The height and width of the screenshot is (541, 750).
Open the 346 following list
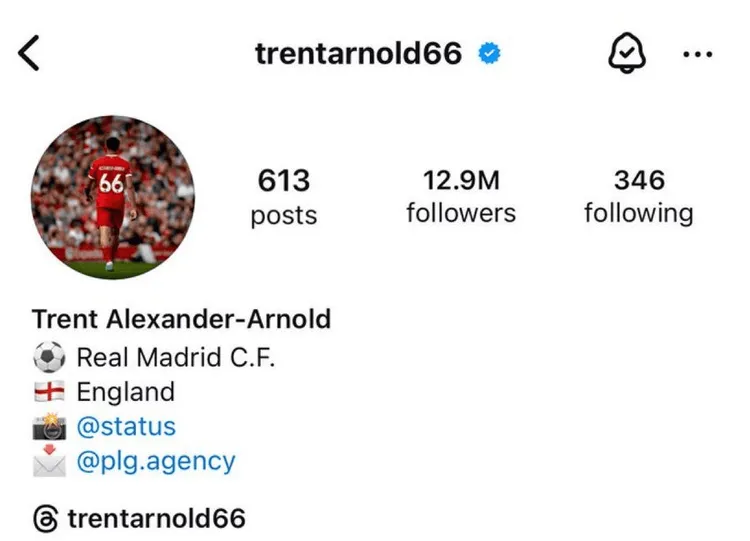point(639,196)
